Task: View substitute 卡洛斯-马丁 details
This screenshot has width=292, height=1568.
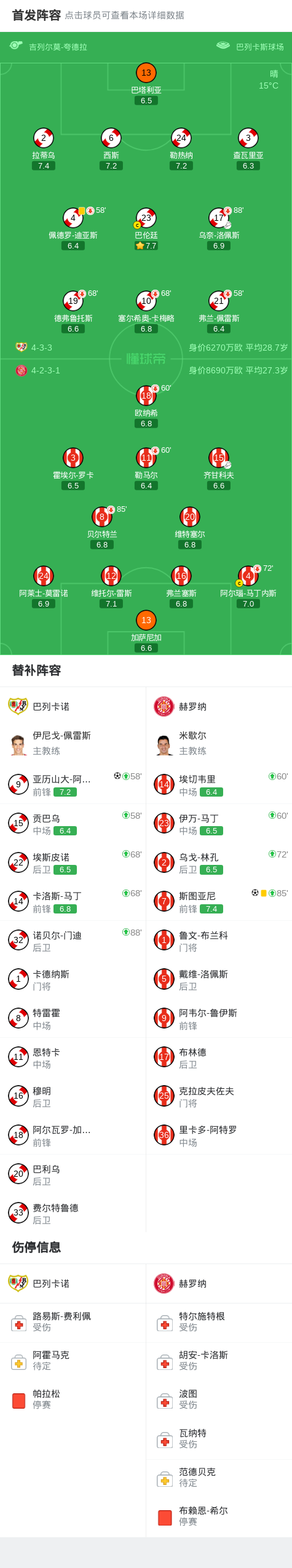Action: tap(73, 902)
